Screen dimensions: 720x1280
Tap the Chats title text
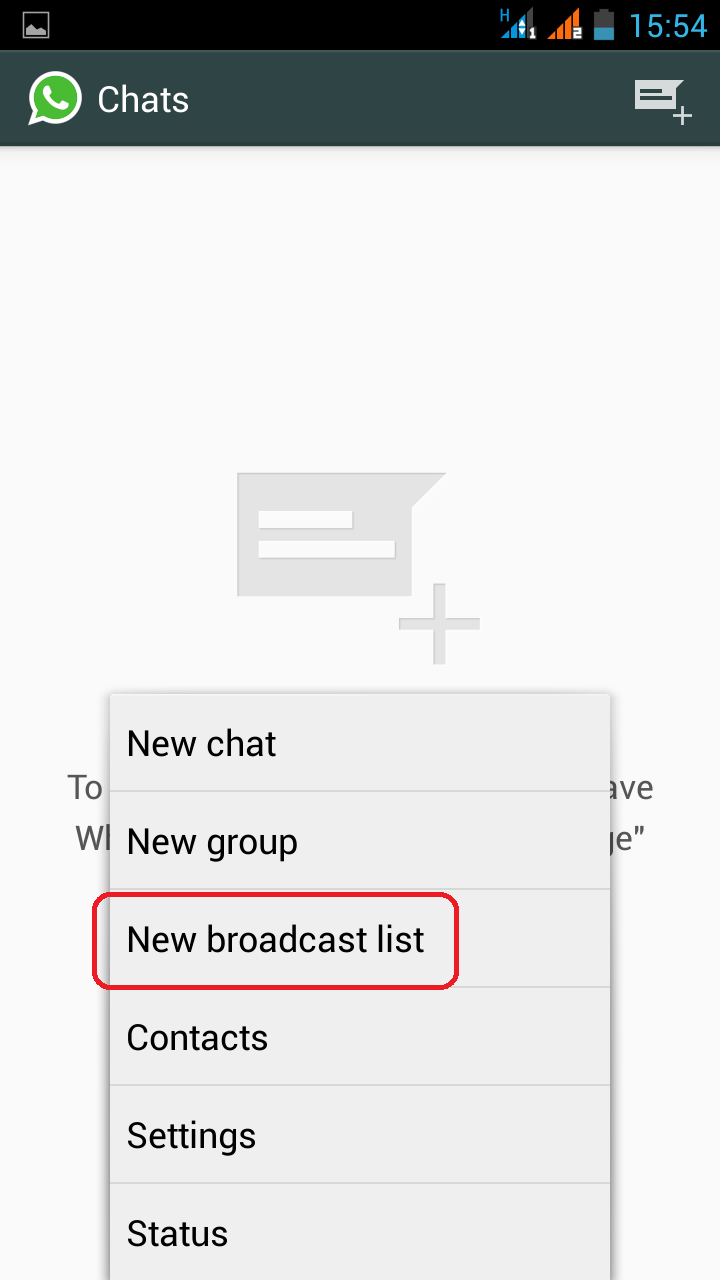(x=142, y=98)
